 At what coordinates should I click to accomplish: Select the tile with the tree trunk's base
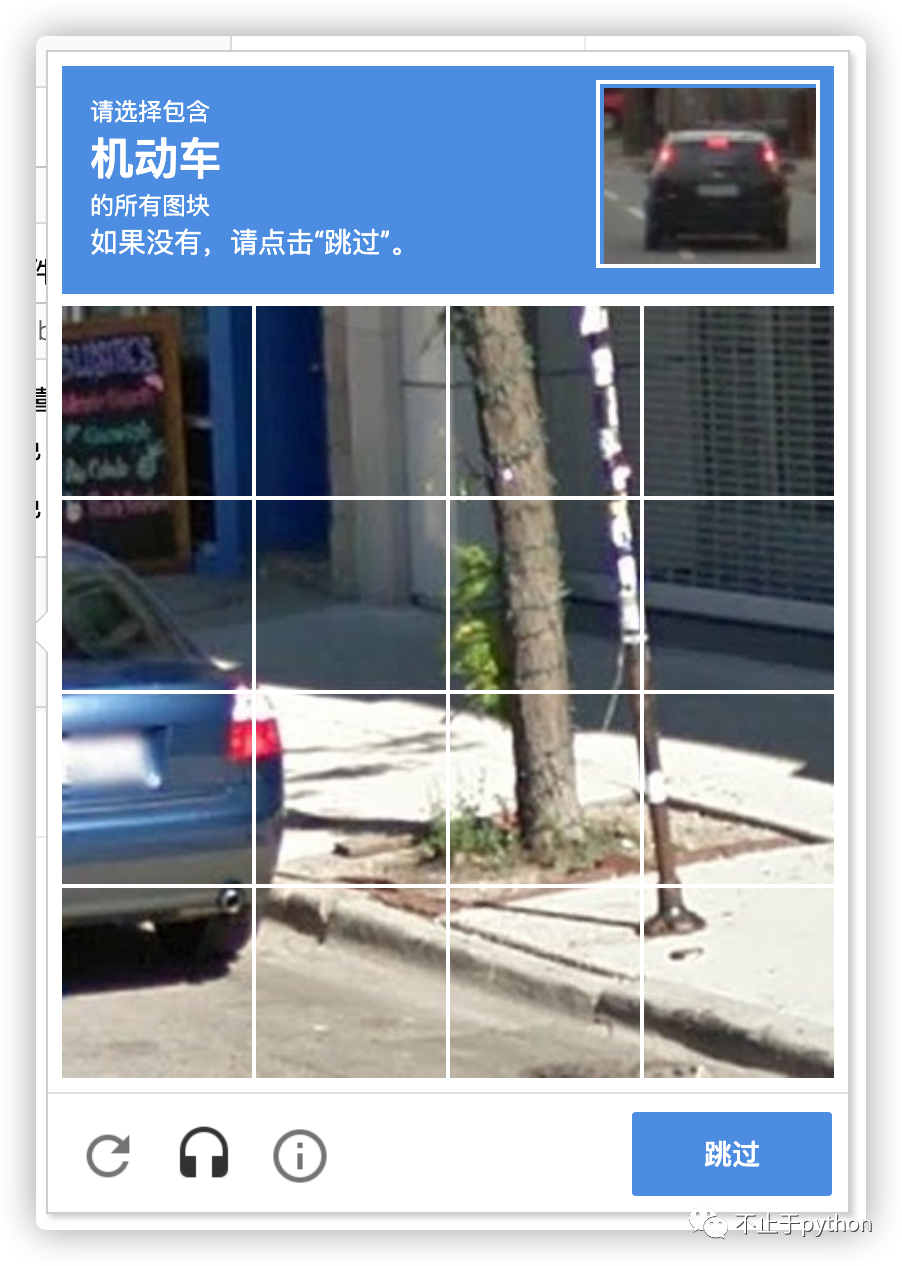(545, 788)
